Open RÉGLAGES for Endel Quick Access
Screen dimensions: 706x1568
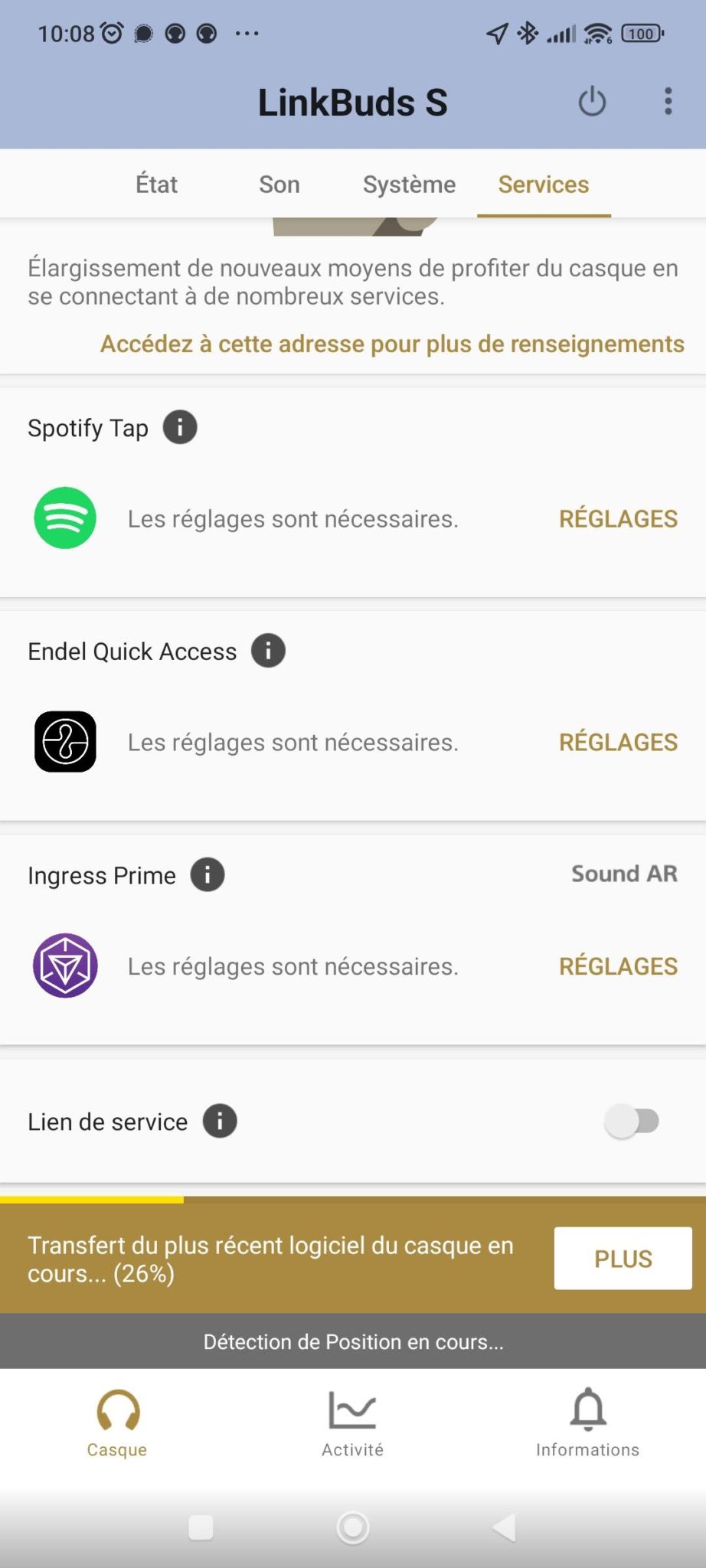618,743
